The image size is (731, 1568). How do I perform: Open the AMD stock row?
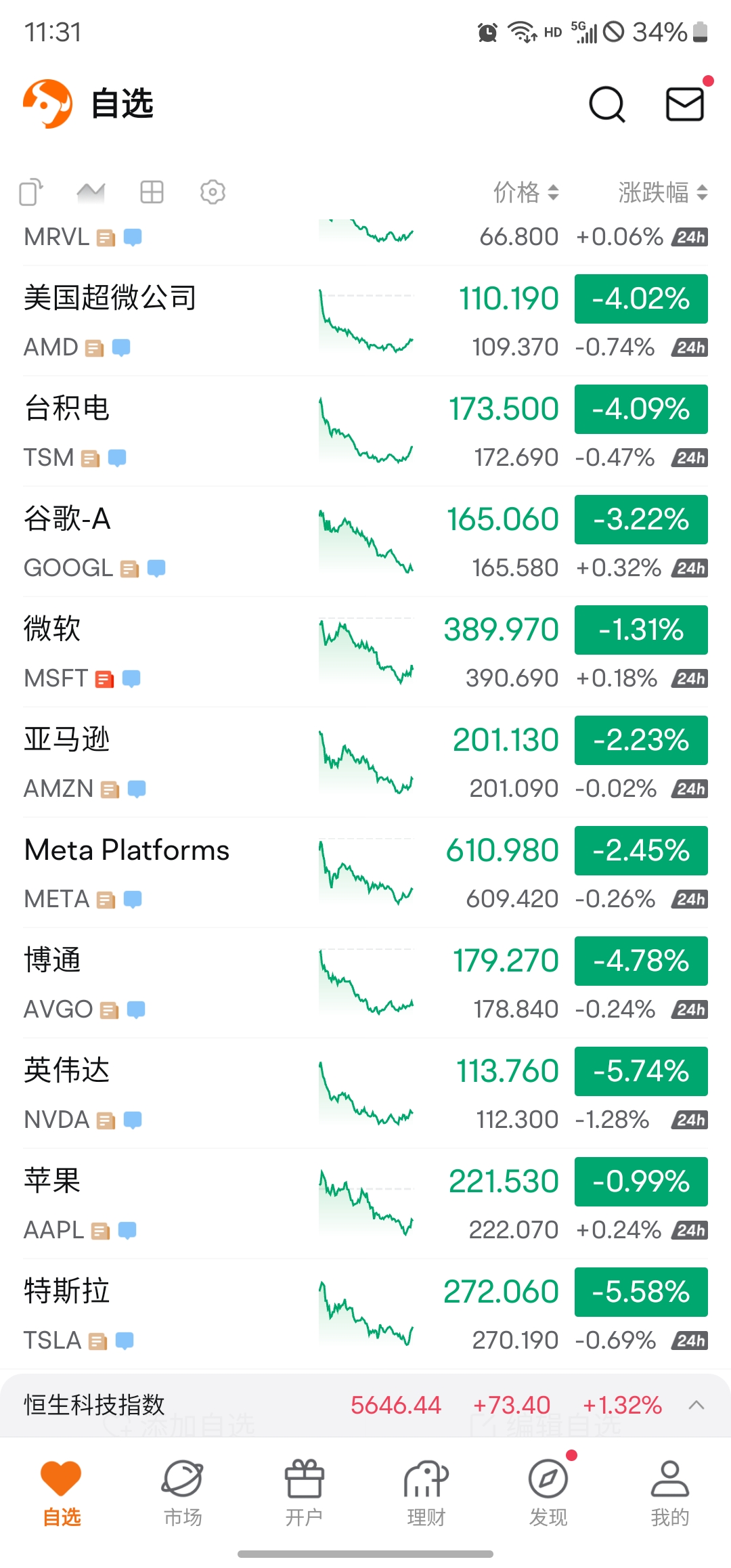(365, 321)
